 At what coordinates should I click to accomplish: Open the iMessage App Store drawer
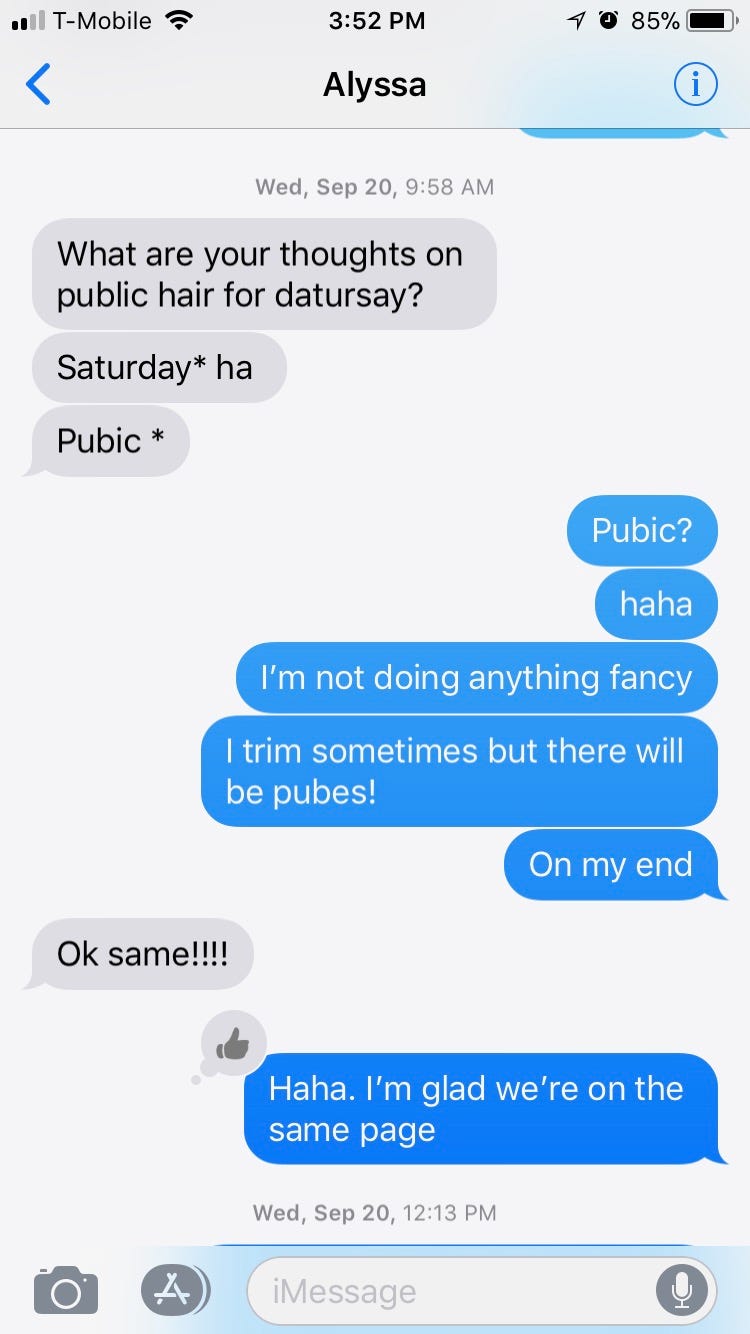point(174,1290)
